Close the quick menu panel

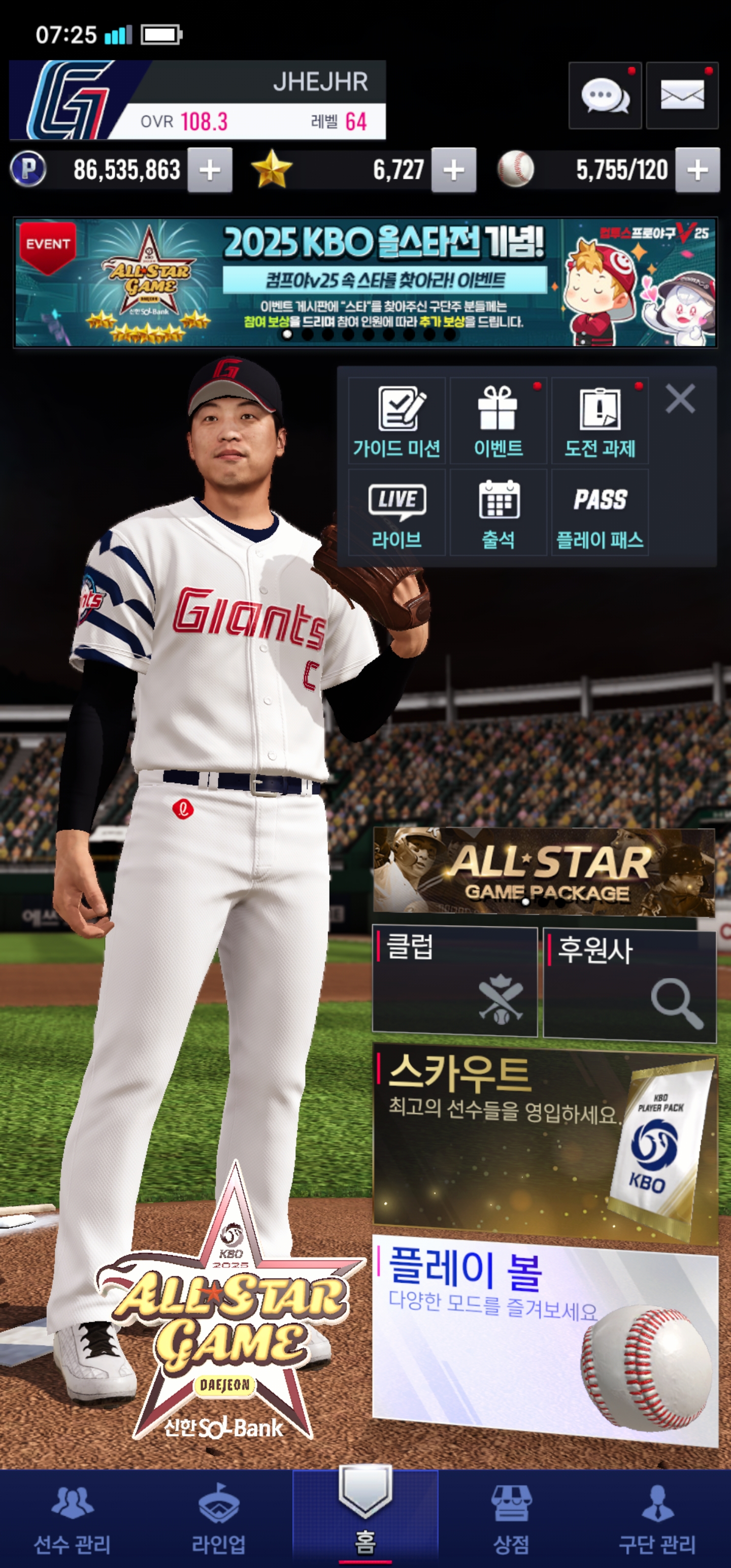coord(680,399)
